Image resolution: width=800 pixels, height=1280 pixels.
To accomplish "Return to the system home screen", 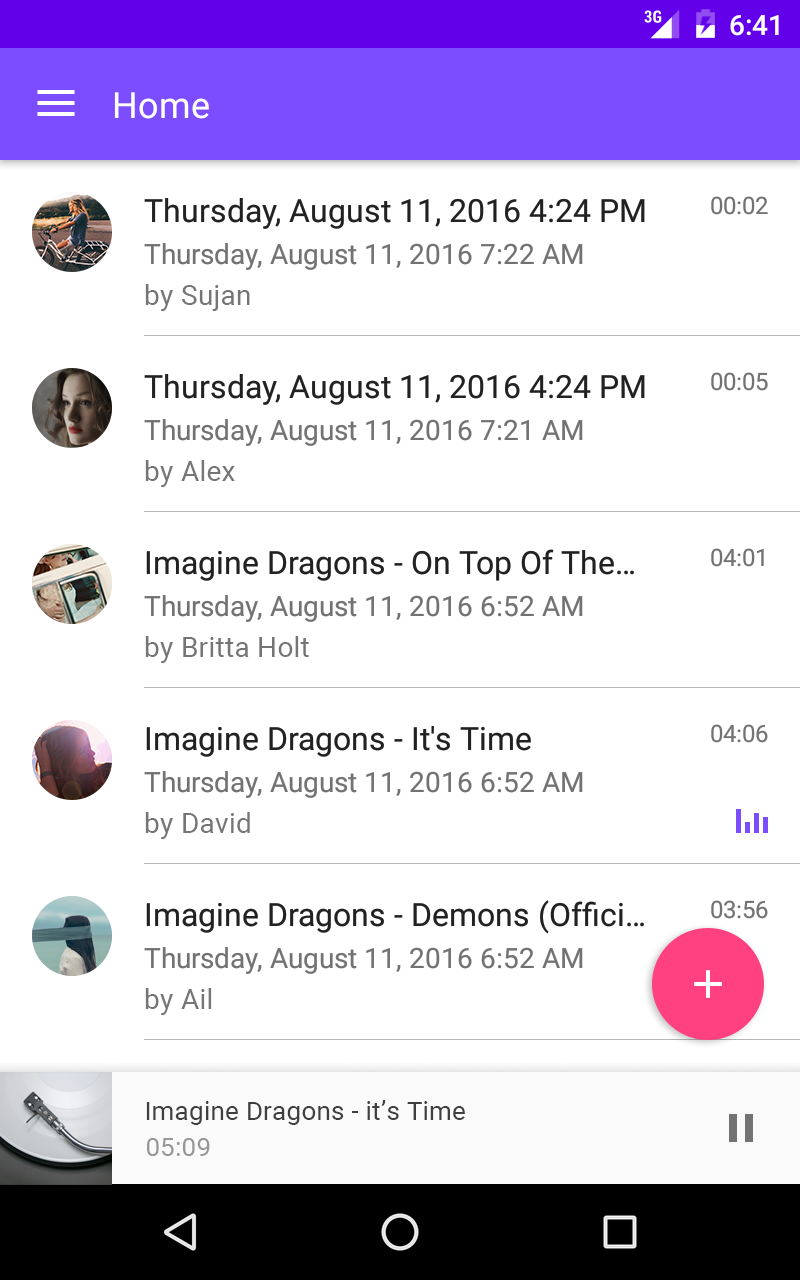I will tap(400, 1232).
